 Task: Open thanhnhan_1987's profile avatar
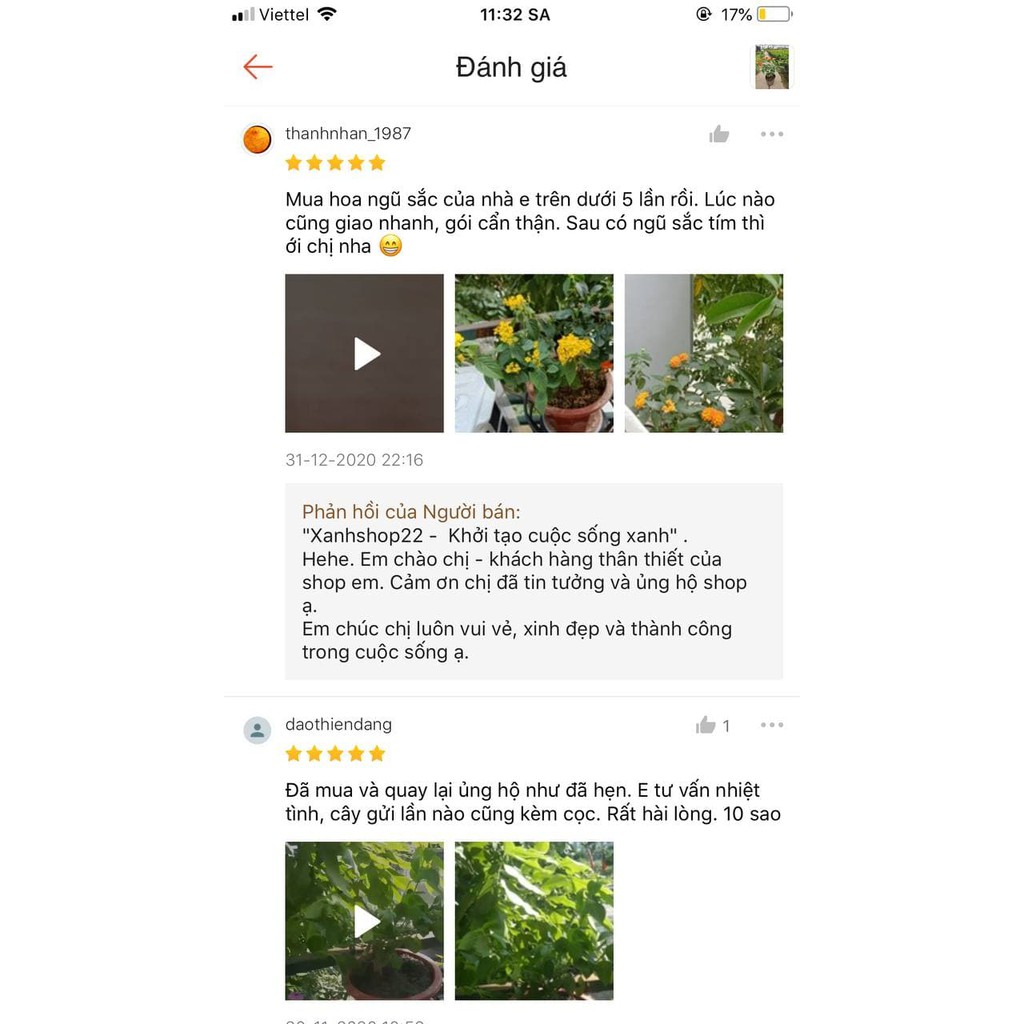(x=257, y=139)
